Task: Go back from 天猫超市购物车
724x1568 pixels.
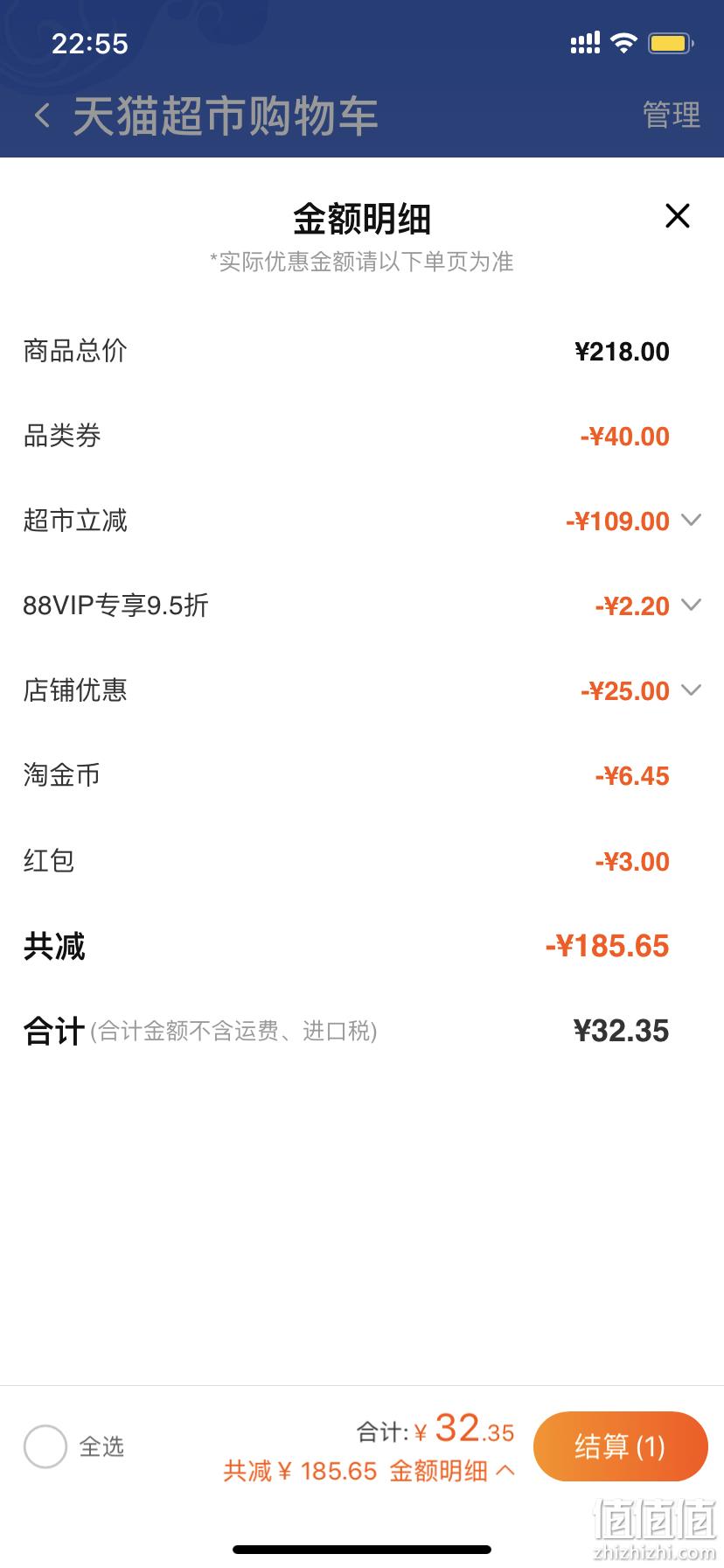Action: 41,115
